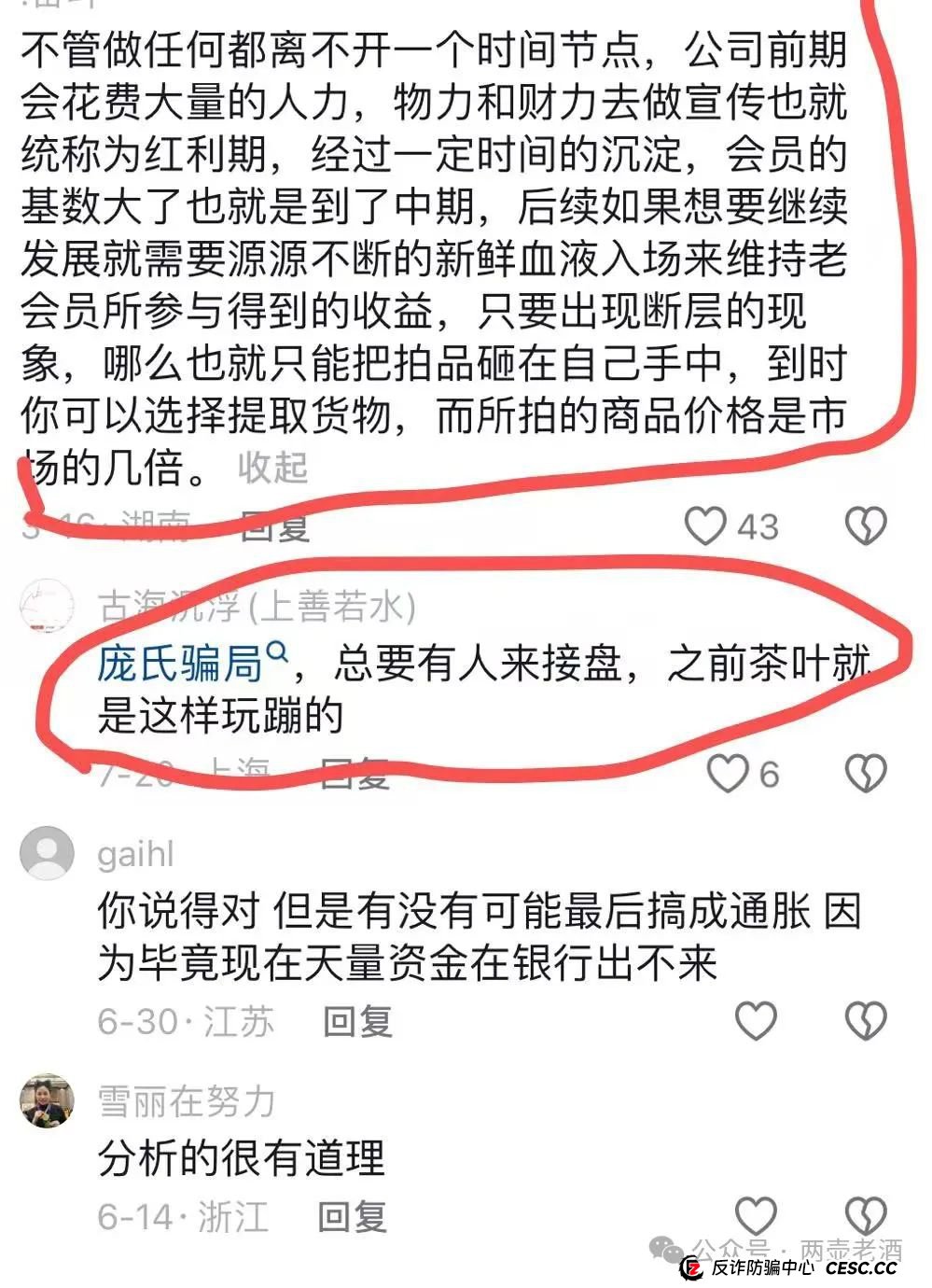Viewport: 932px width, 1288px height.
Task: Like gaihl's comment
Action: coord(756,1021)
